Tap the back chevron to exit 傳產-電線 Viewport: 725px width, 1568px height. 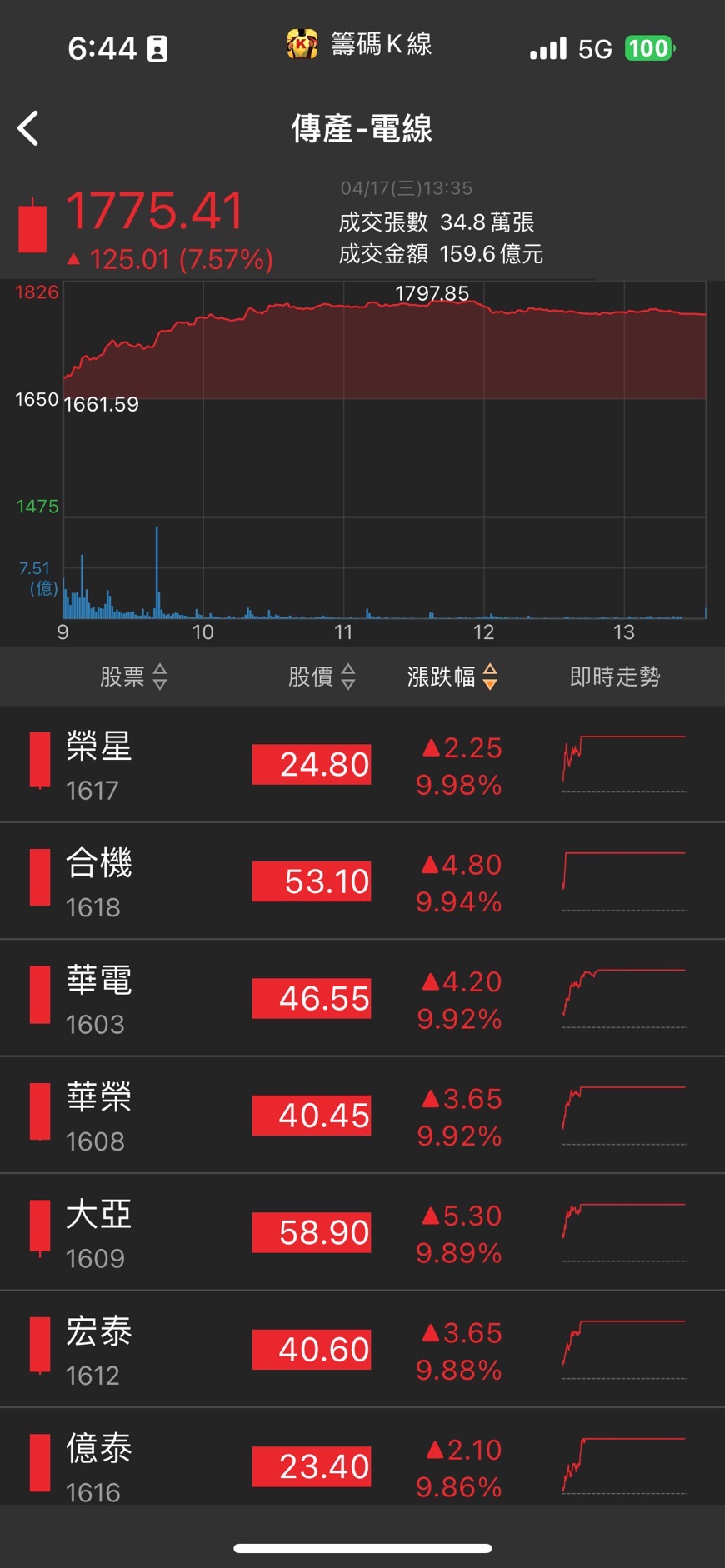tap(27, 129)
